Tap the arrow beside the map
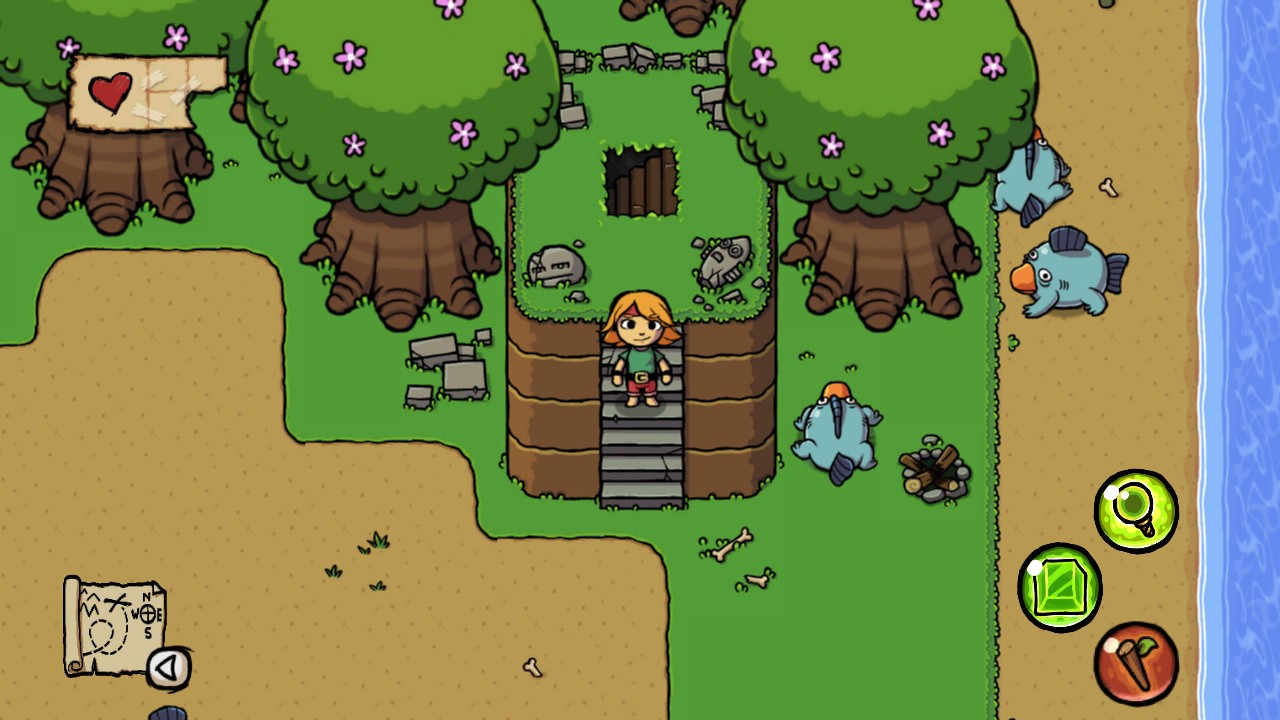 168,668
